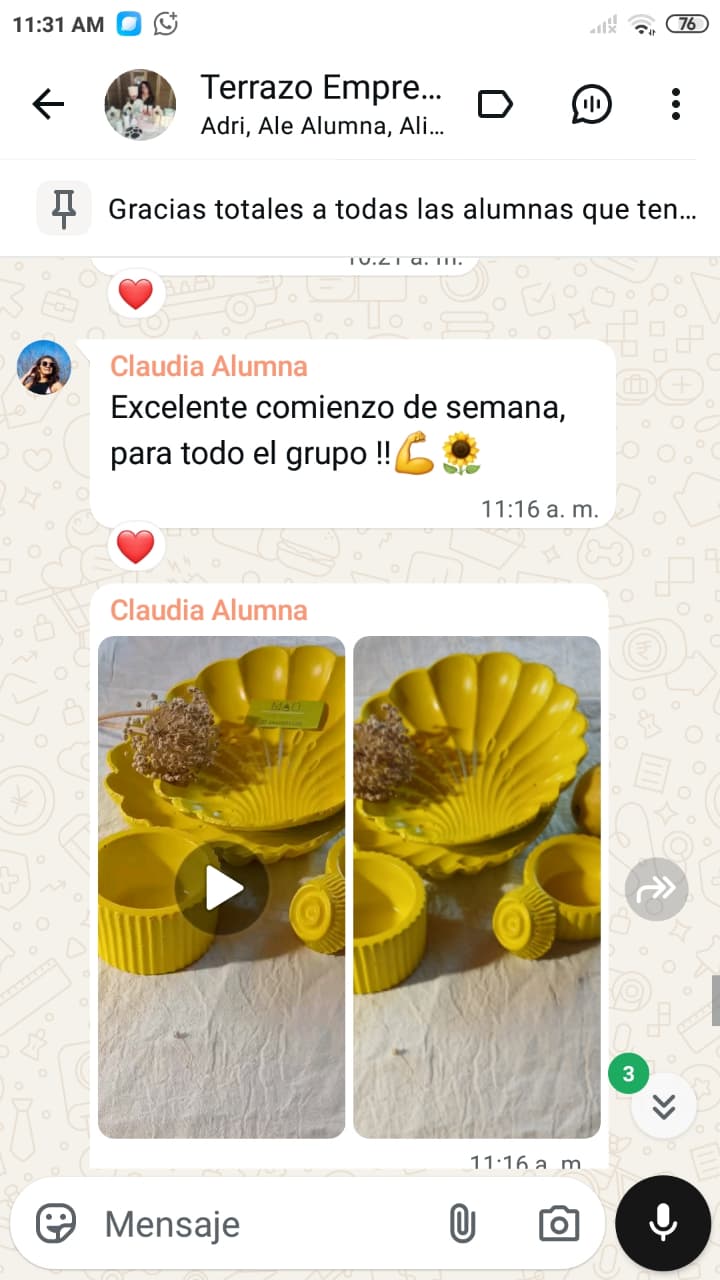Open Claudia Alumna's profile photo
Viewport: 720px width, 1280px height.
coord(44,367)
